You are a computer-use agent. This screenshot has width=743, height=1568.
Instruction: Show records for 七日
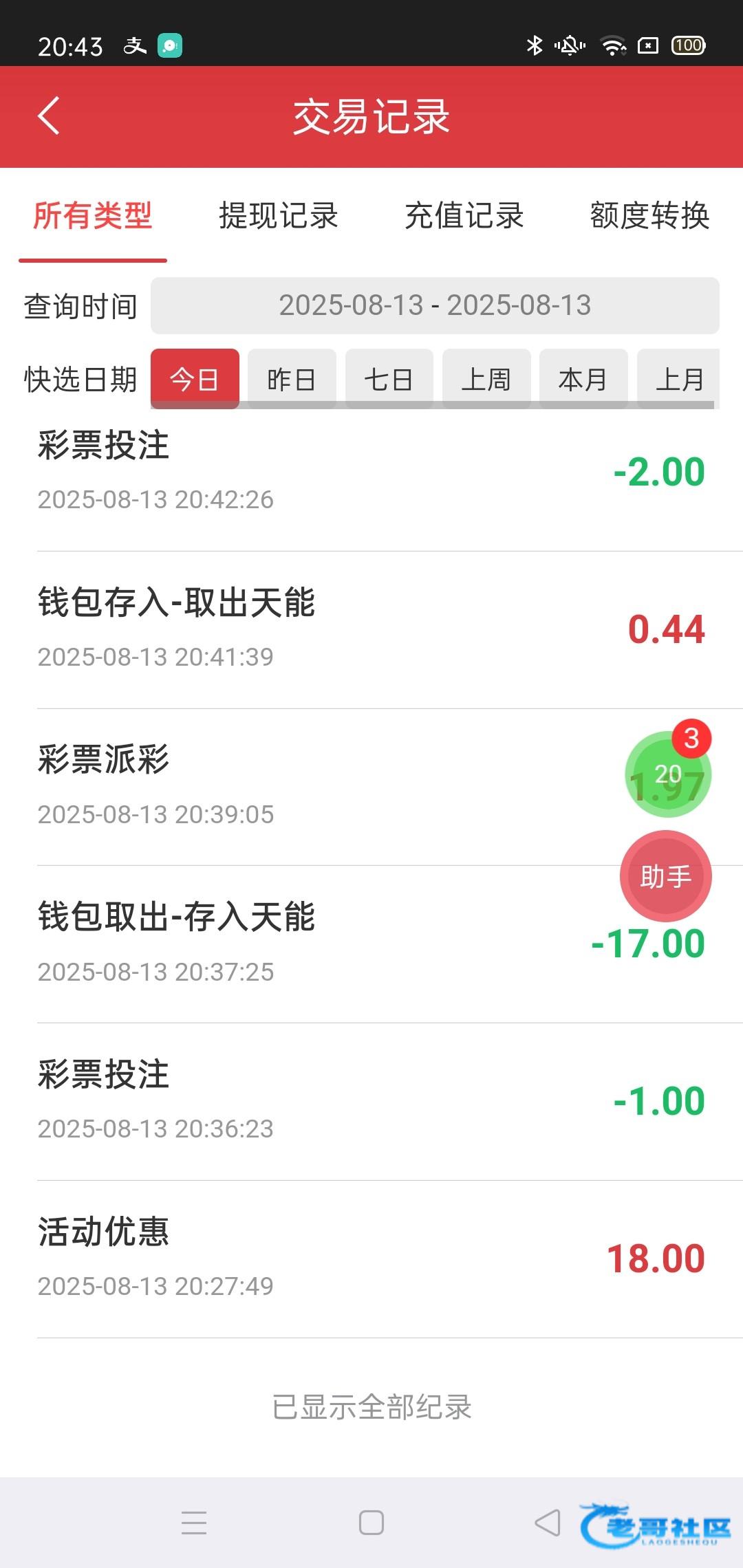point(389,379)
